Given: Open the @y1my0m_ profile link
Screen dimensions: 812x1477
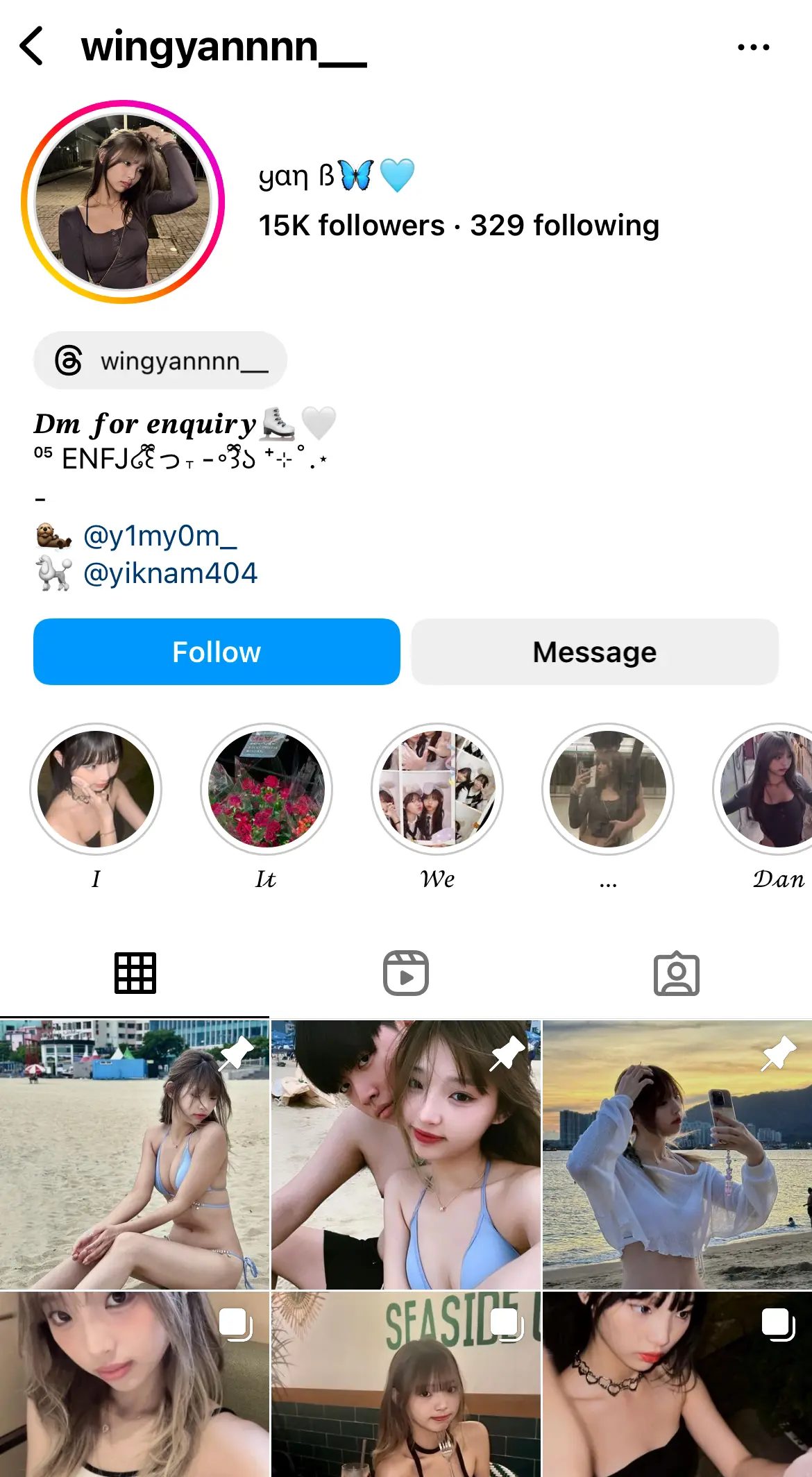Looking at the screenshot, I should pos(160,537).
